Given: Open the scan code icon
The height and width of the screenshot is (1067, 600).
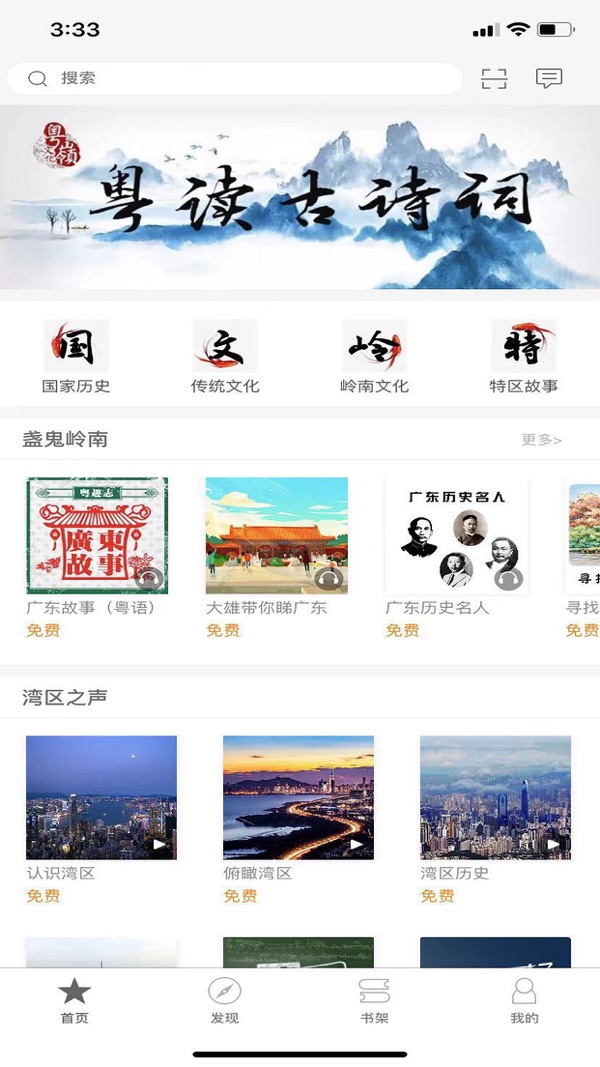Looking at the screenshot, I should 494,79.
